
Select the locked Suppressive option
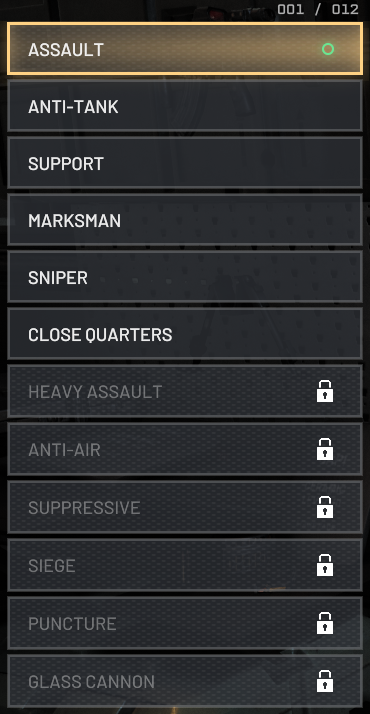pyautogui.click(x=185, y=507)
